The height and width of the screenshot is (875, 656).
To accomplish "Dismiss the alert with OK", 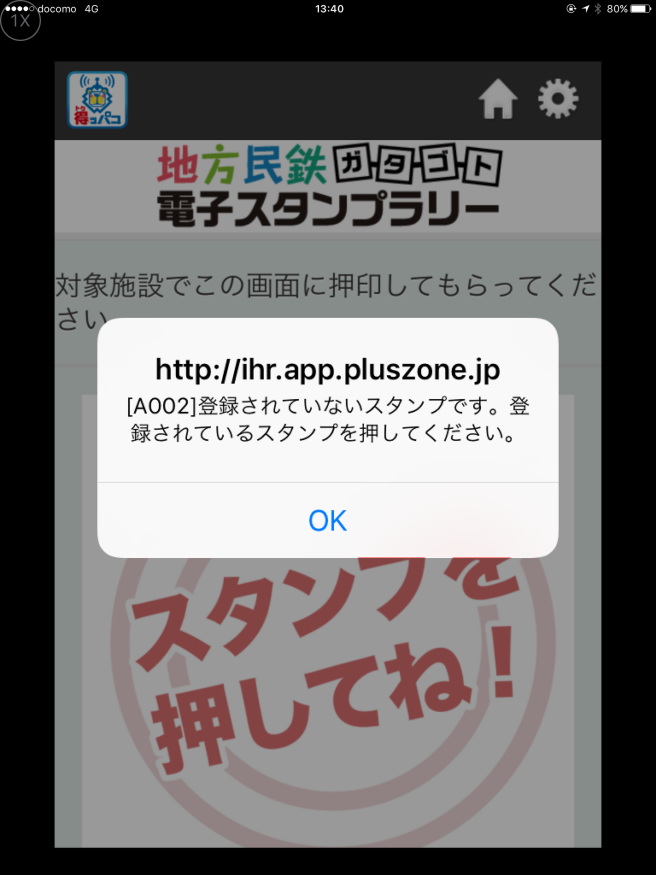I will (327, 520).
